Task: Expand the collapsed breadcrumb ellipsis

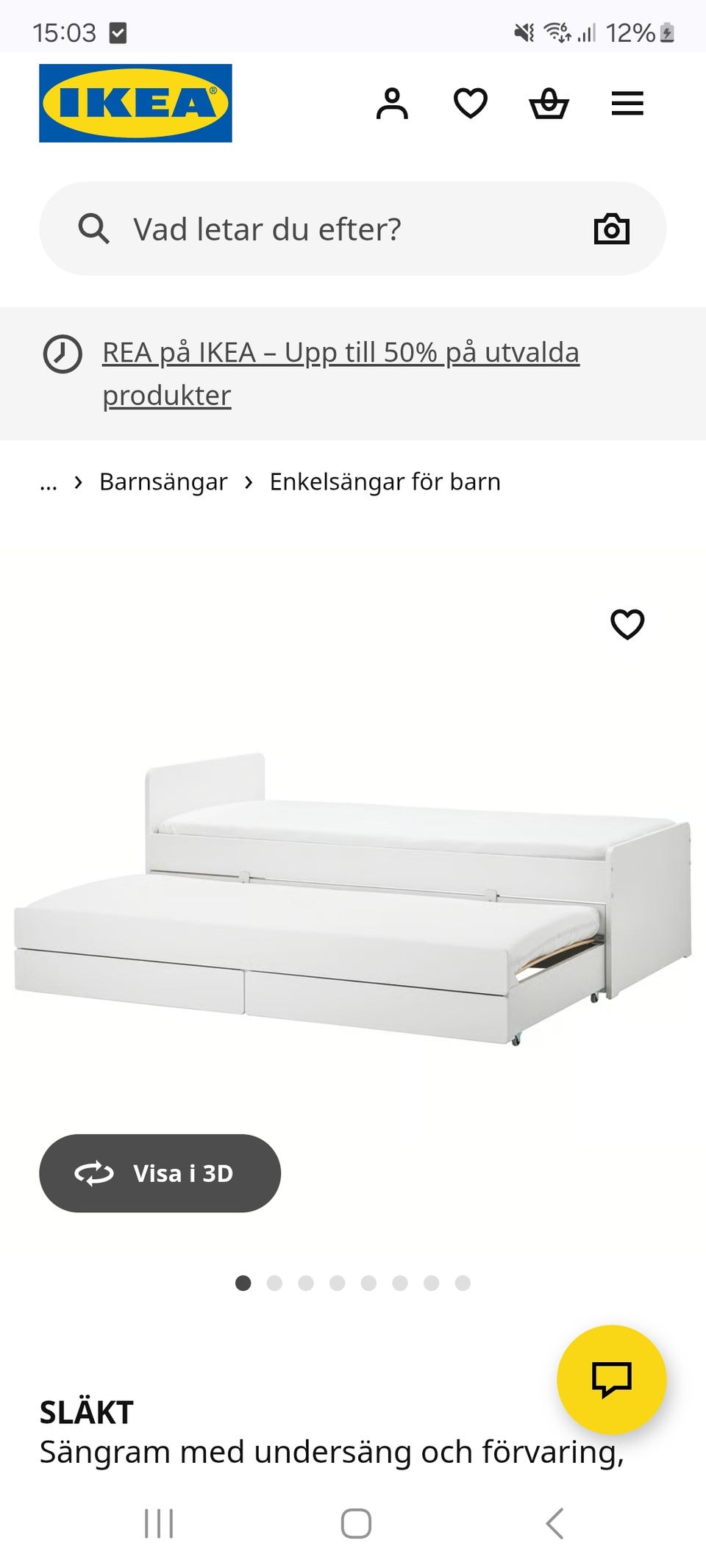Action: [x=47, y=482]
